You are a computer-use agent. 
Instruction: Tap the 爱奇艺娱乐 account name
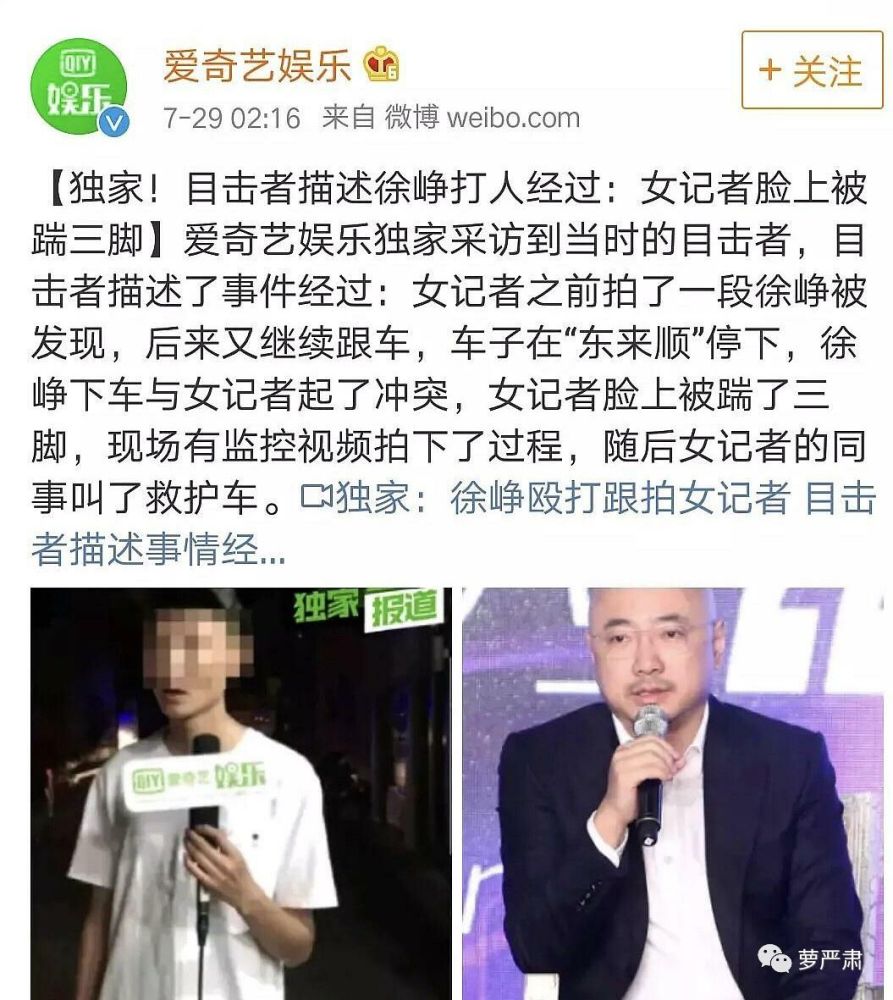(257, 66)
